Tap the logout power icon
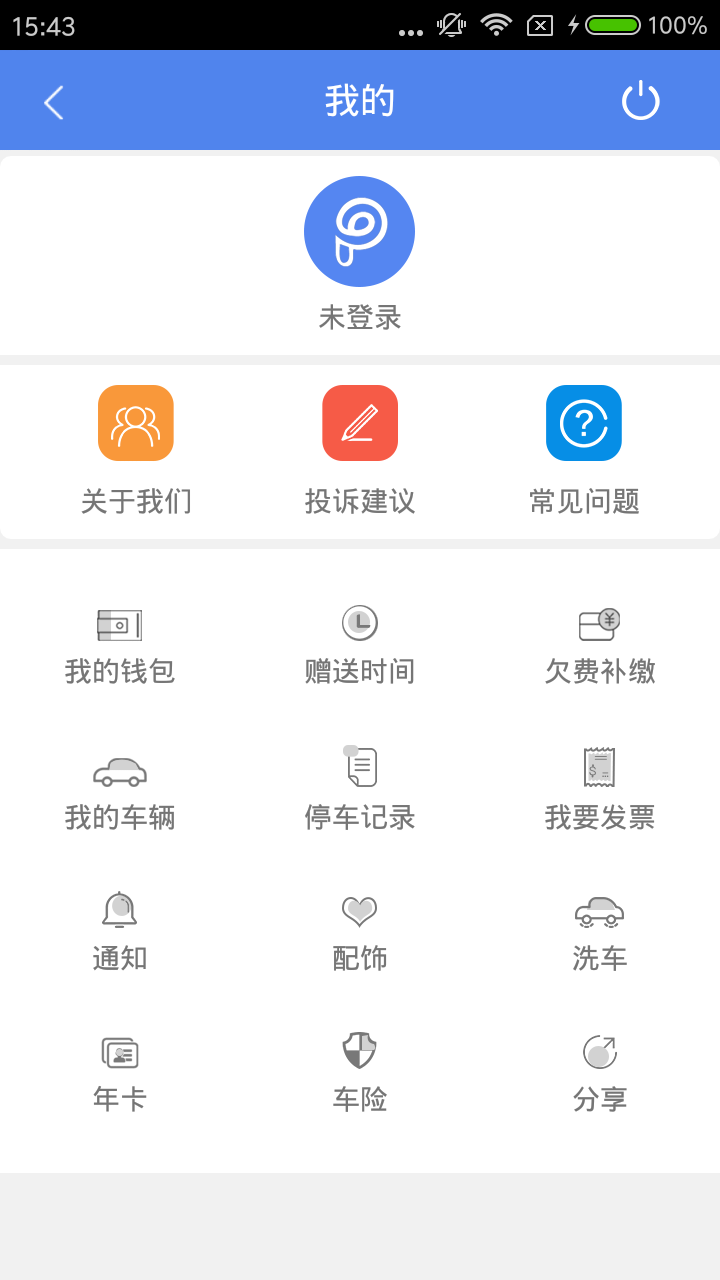 pyautogui.click(x=641, y=100)
